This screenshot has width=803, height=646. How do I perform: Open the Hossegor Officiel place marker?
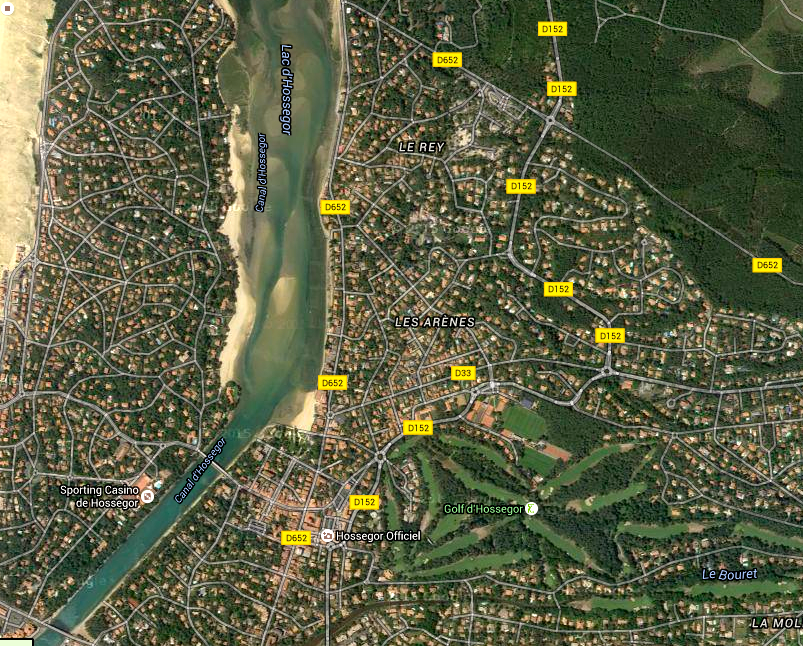point(327,537)
